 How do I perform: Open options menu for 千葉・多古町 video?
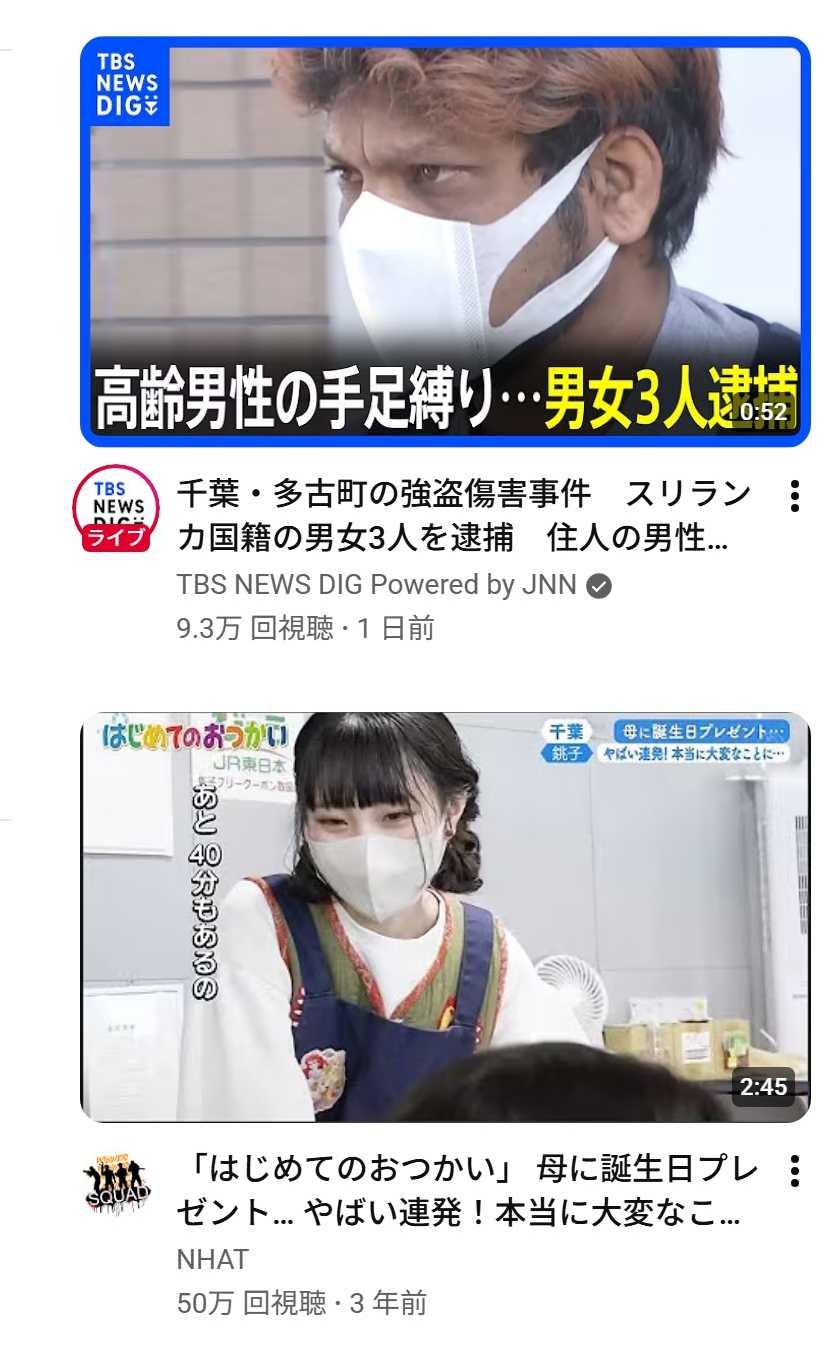794,496
